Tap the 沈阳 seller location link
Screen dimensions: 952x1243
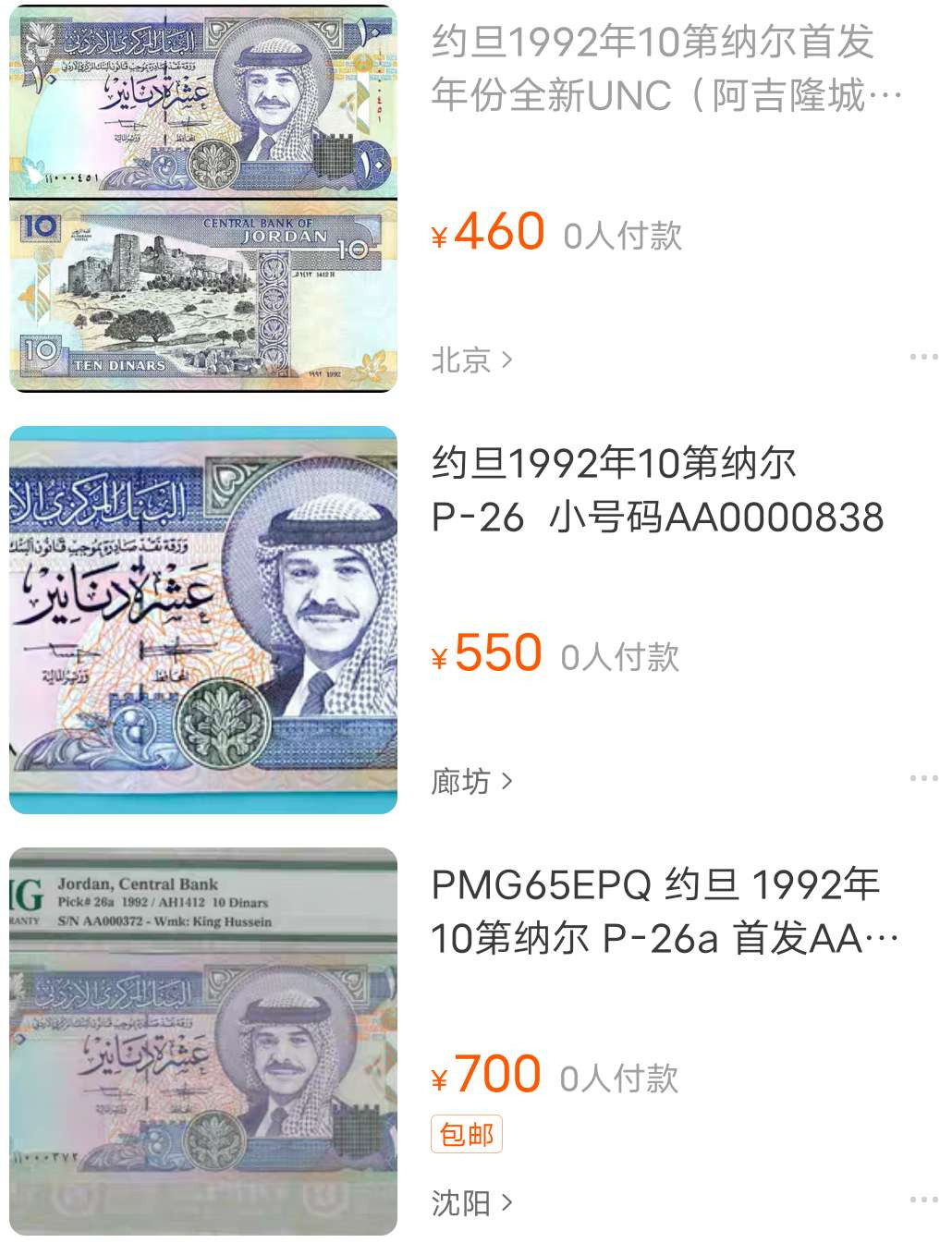471,1203
